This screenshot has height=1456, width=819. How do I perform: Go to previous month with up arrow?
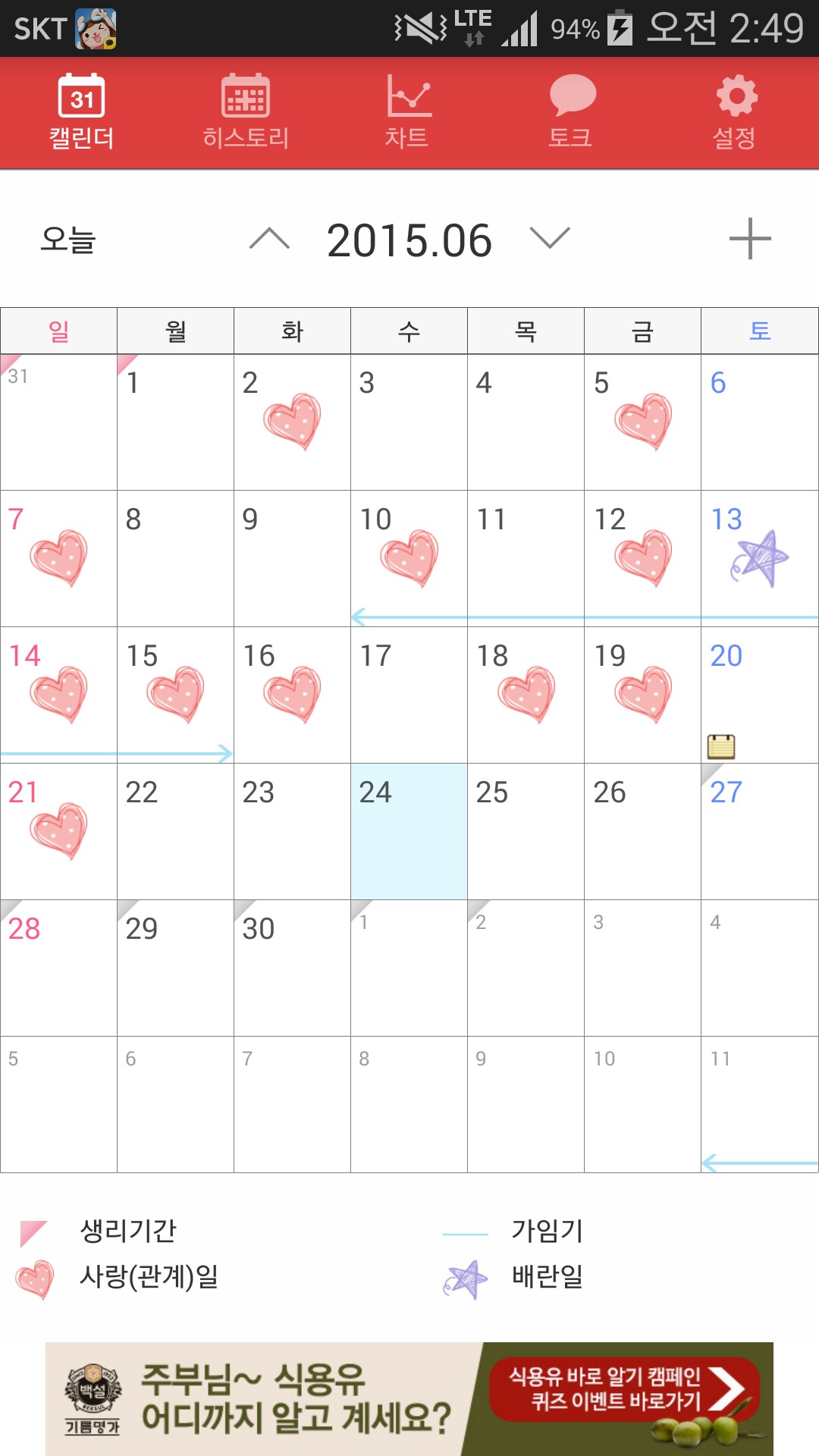click(269, 240)
